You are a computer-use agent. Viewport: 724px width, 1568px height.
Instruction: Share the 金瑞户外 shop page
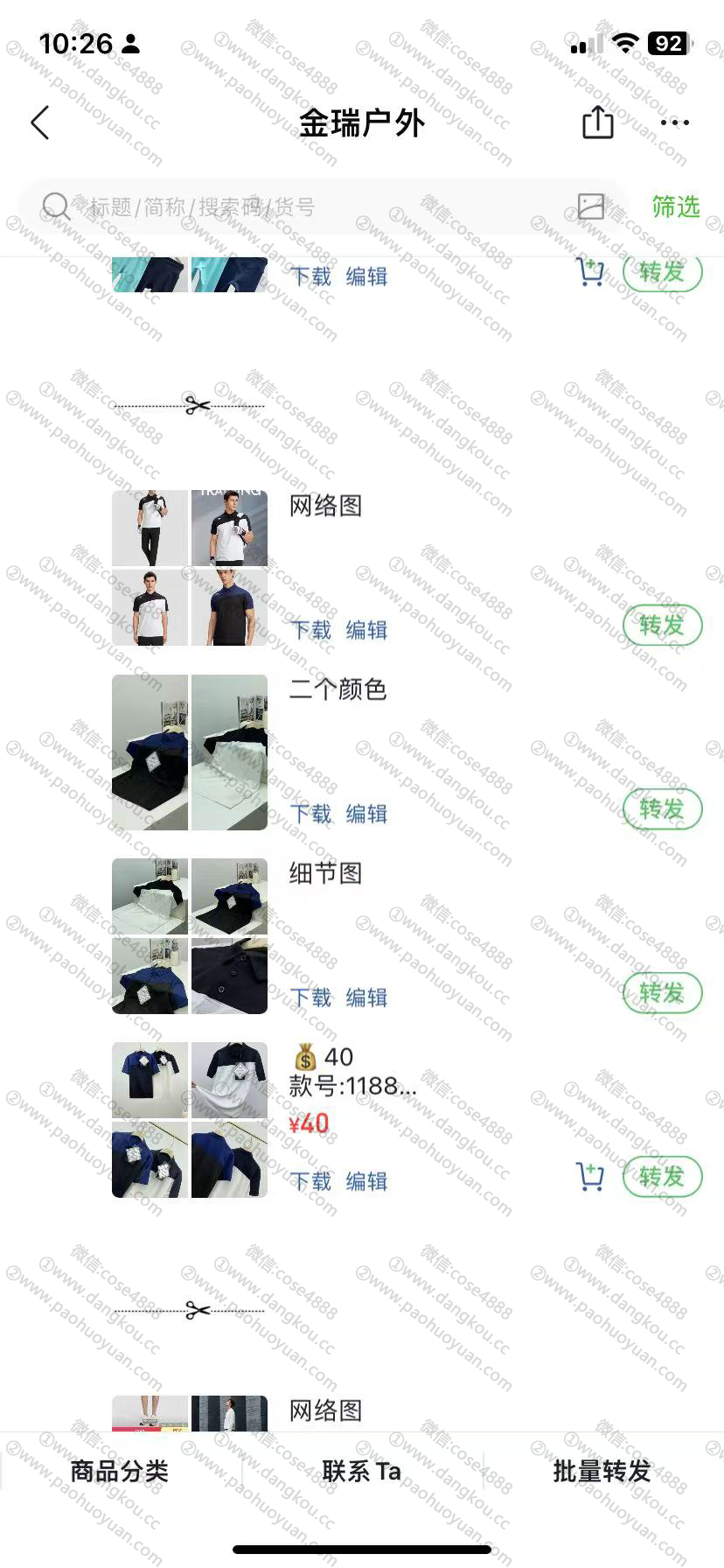pos(598,122)
